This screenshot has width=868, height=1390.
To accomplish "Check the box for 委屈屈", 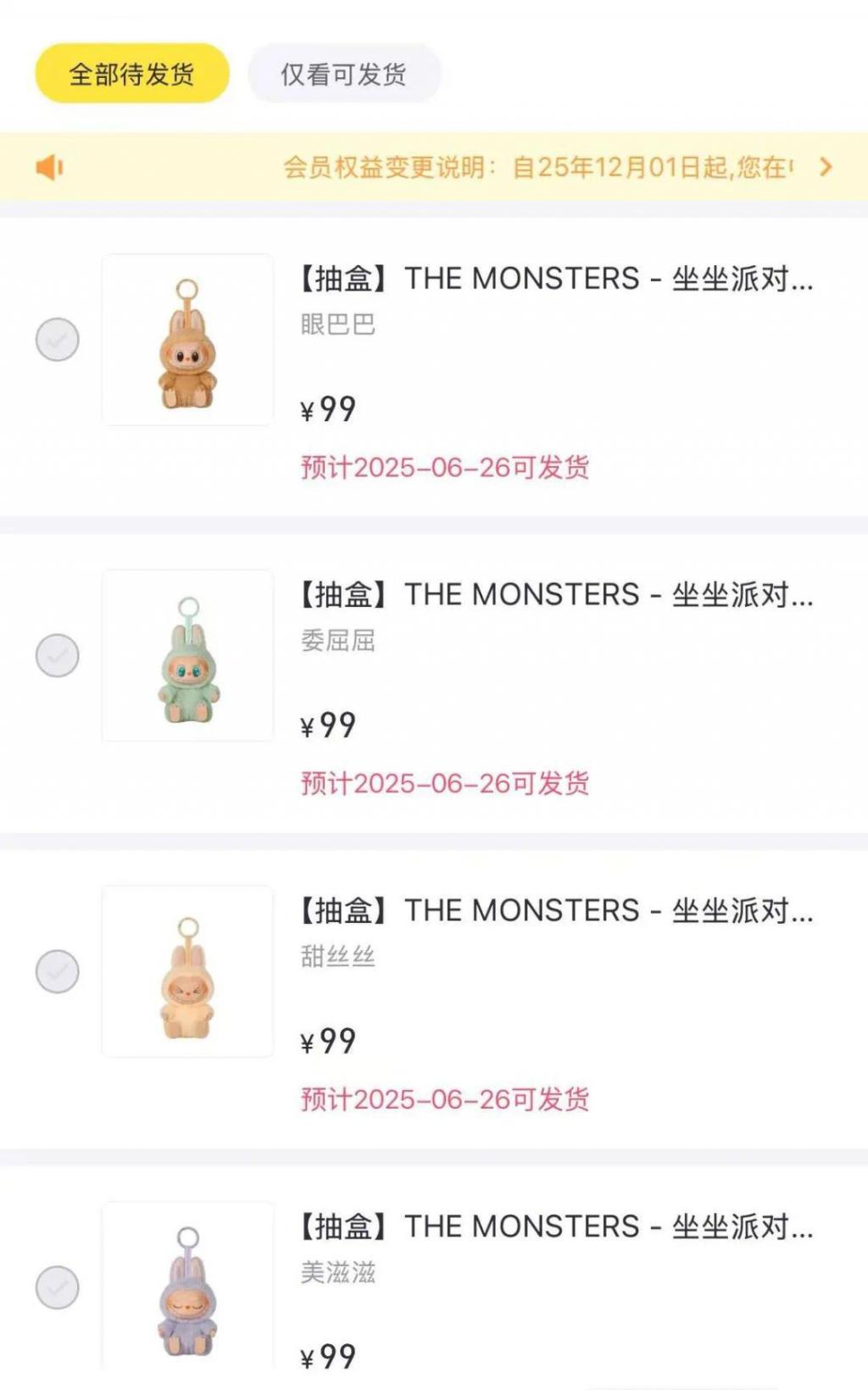I will point(57,655).
